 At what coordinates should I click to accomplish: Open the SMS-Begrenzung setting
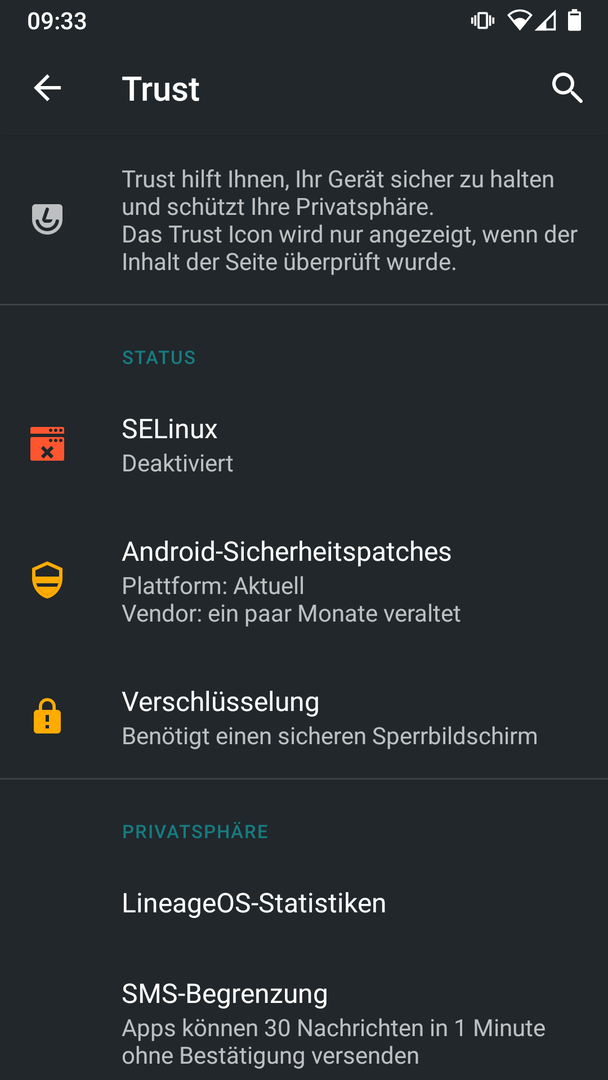pyautogui.click(x=304, y=1023)
